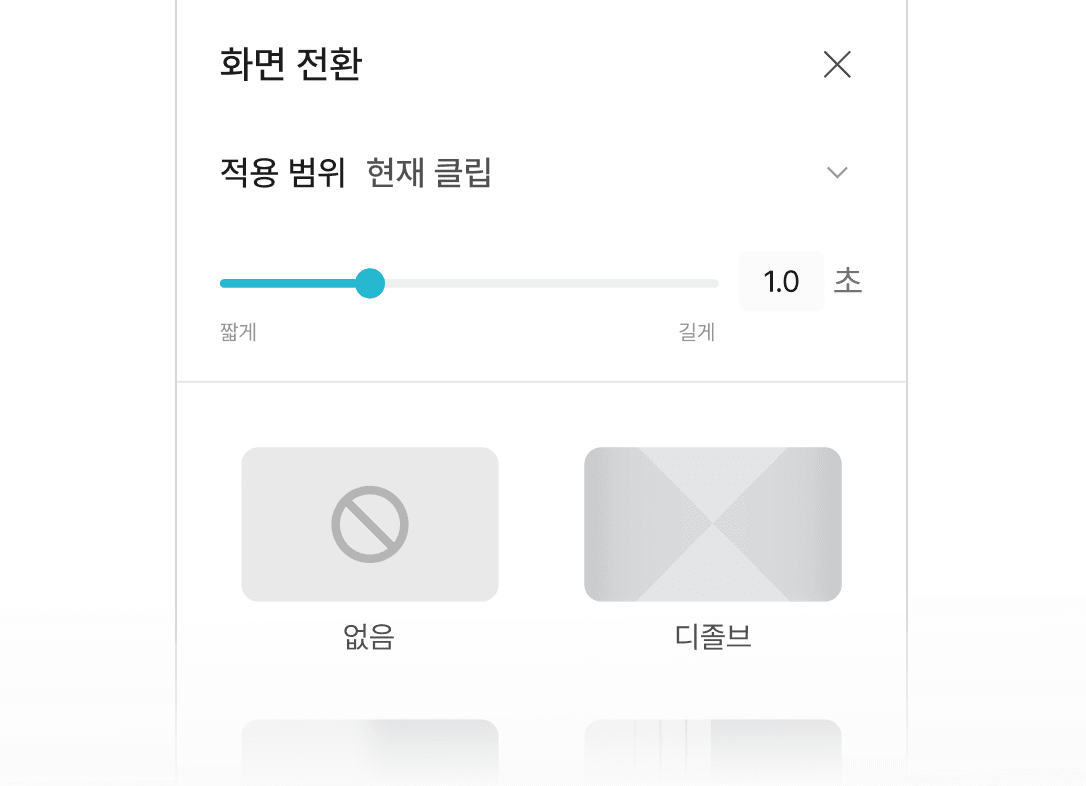Close the 화면 전환 panel

837,64
